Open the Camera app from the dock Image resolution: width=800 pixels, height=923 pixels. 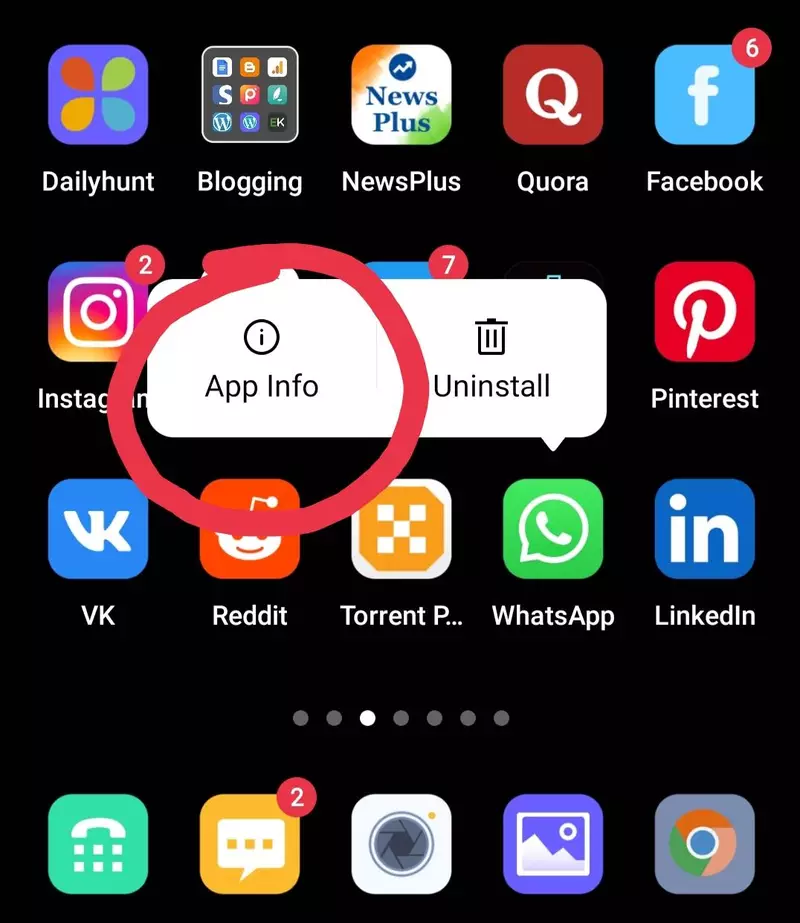point(401,845)
